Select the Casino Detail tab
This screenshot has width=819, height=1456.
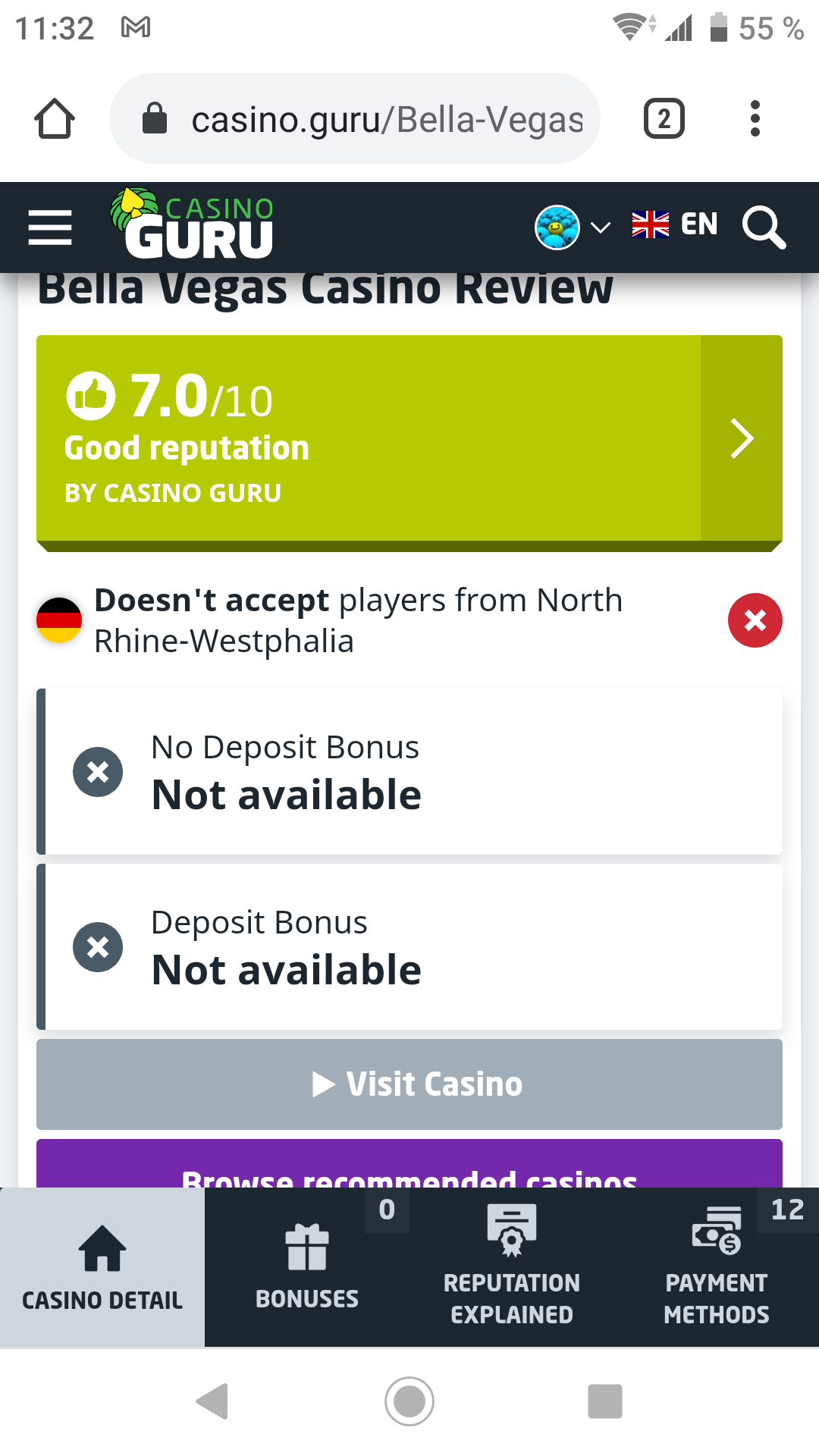[x=102, y=1267]
